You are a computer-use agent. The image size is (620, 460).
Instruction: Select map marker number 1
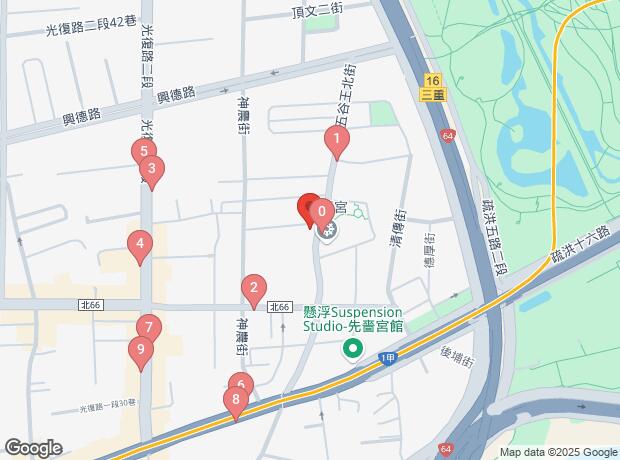click(339, 141)
